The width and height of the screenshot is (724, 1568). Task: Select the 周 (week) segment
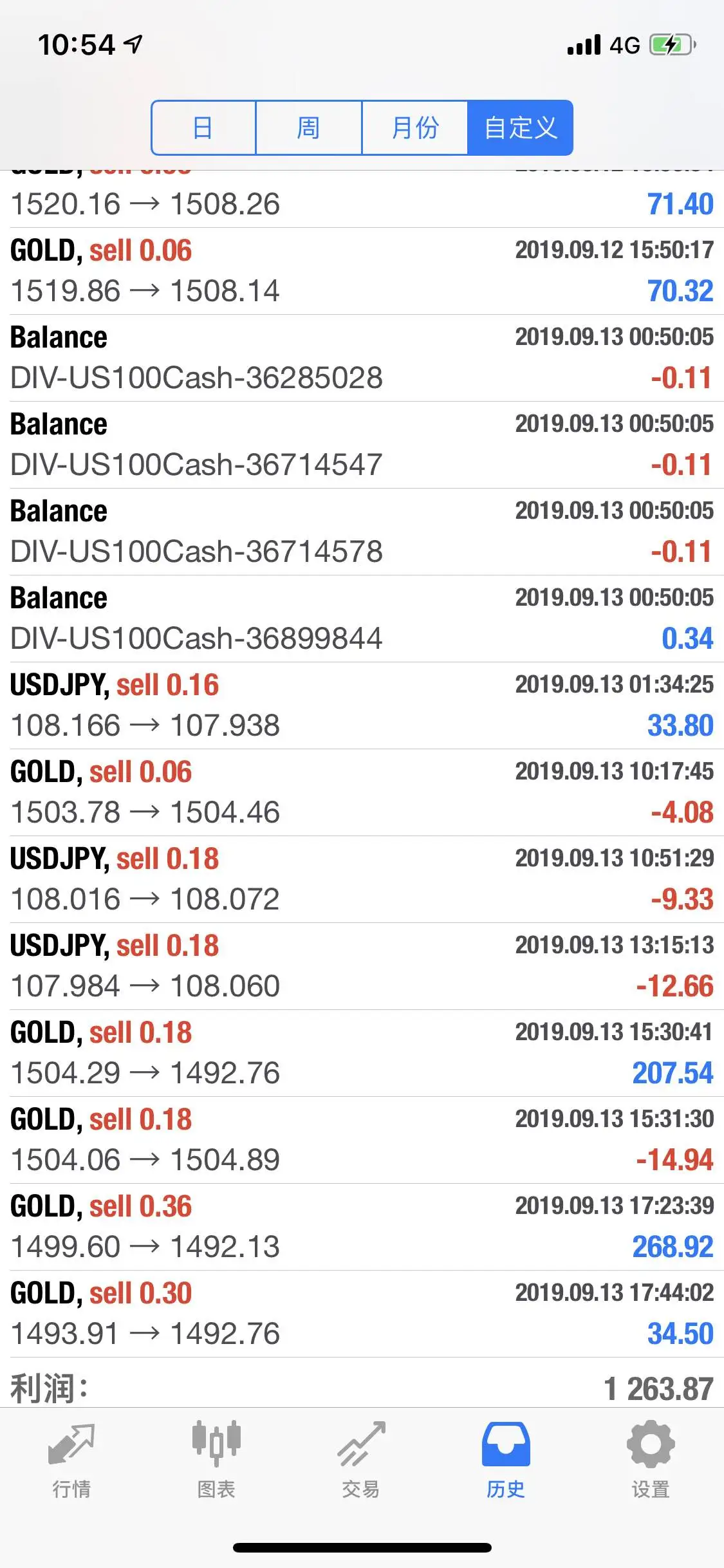[x=309, y=127]
